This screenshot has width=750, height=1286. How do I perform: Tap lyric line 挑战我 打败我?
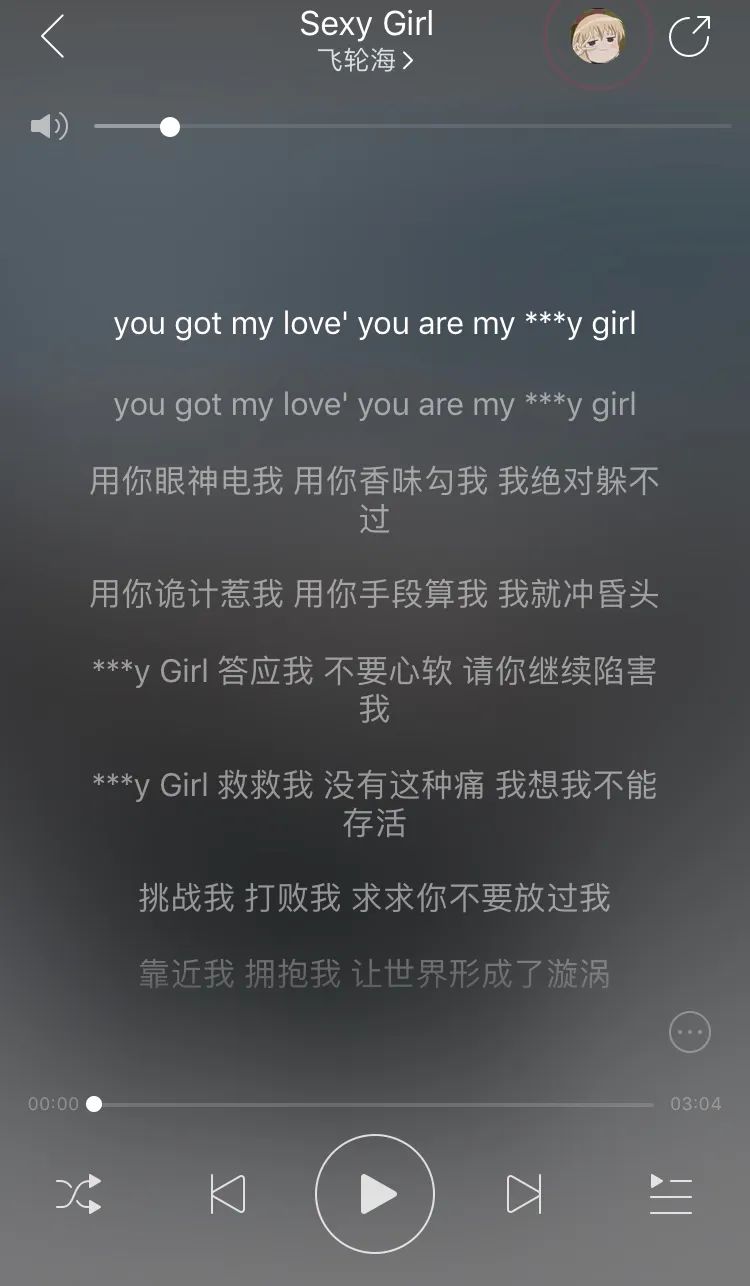click(375, 898)
